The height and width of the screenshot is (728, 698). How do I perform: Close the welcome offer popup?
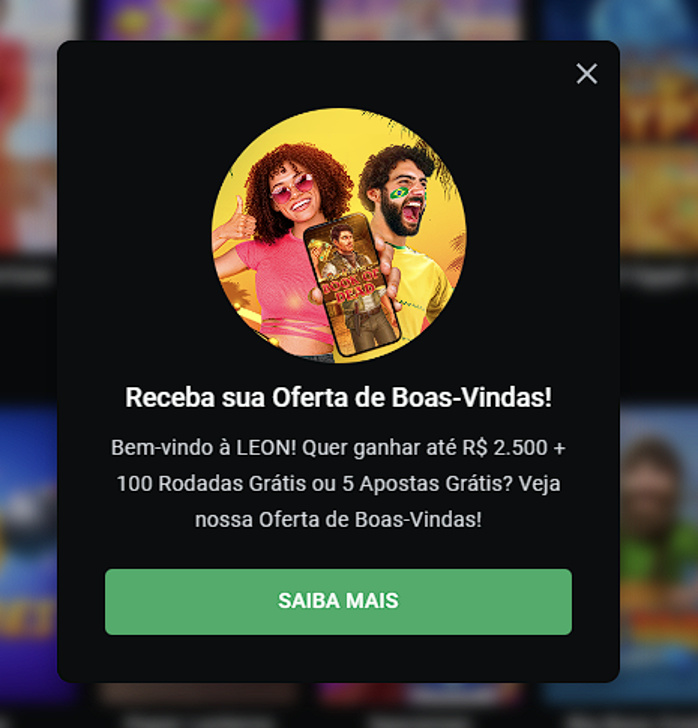click(587, 73)
